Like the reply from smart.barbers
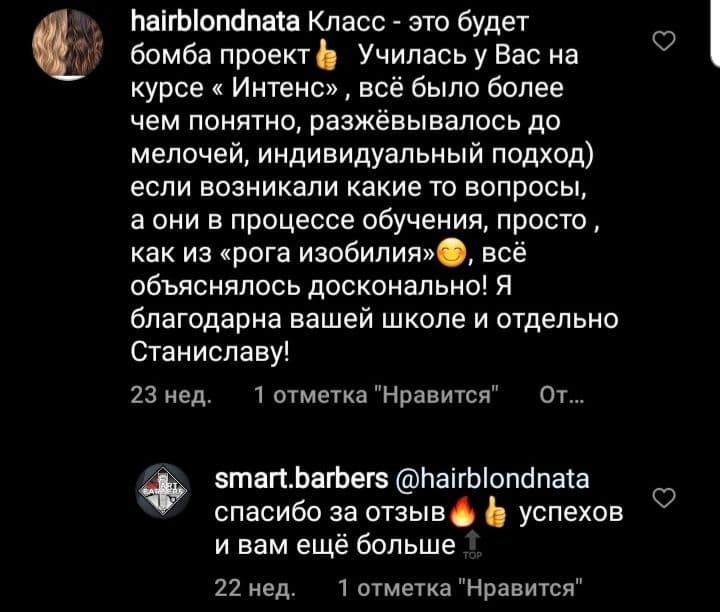The image size is (720, 612). coord(663,498)
